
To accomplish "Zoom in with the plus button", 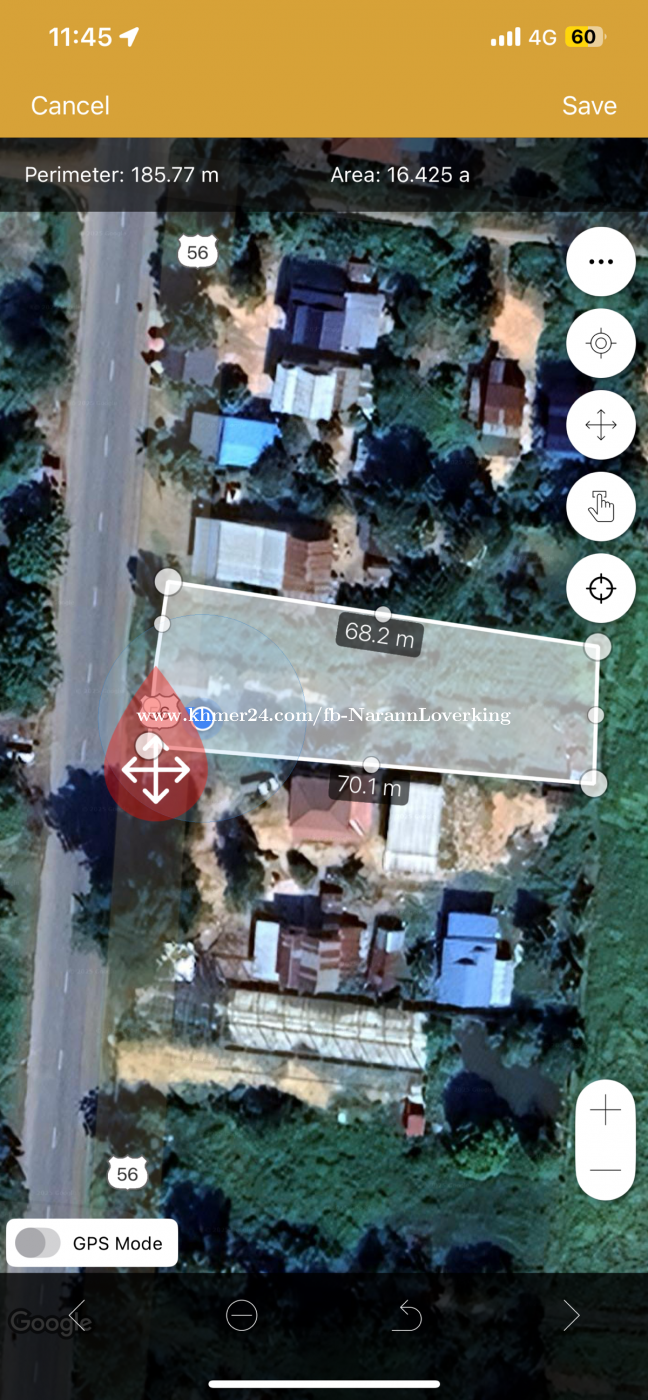I will (605, 1111).
